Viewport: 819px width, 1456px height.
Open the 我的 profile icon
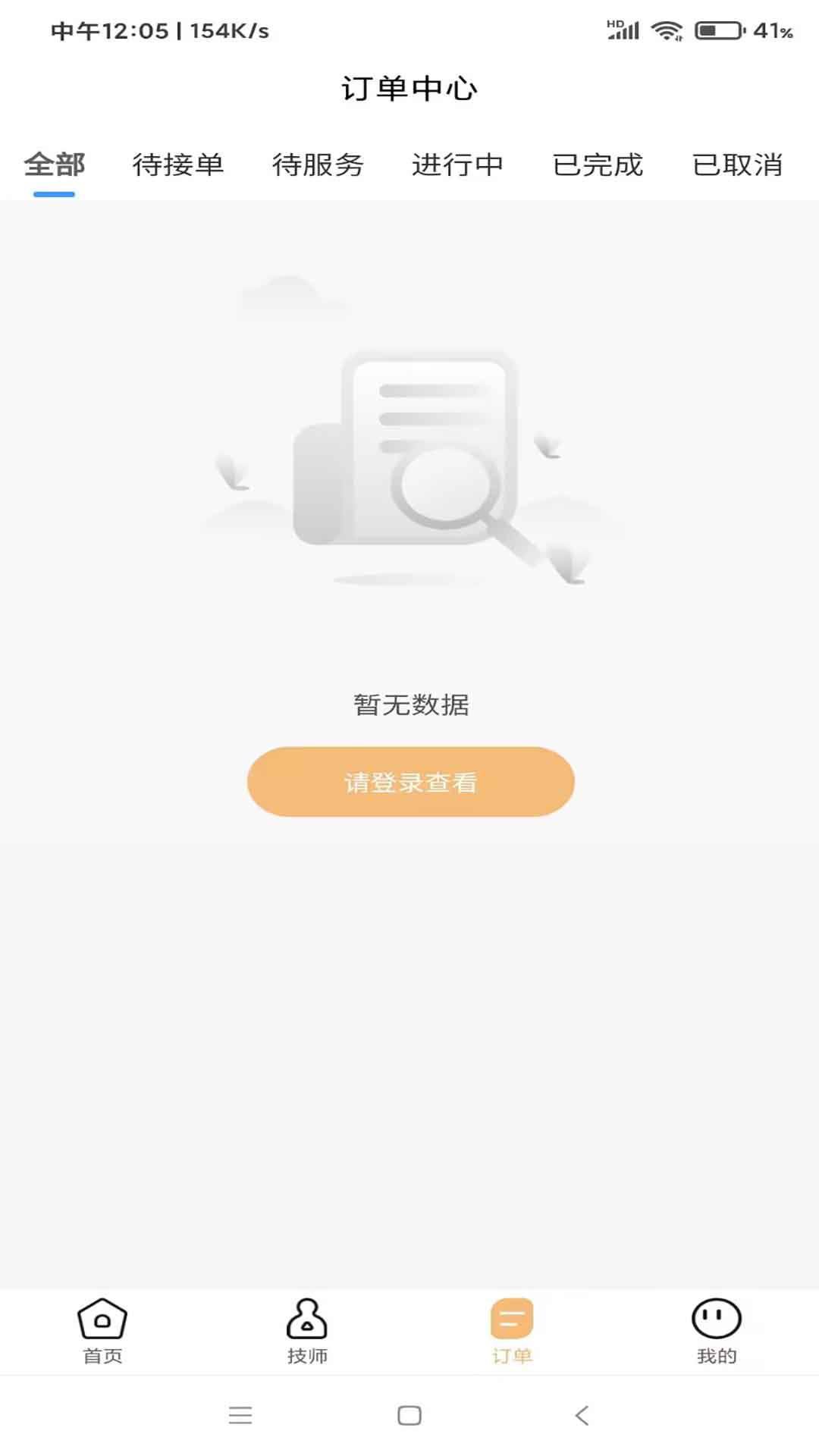click(715, 1322)
